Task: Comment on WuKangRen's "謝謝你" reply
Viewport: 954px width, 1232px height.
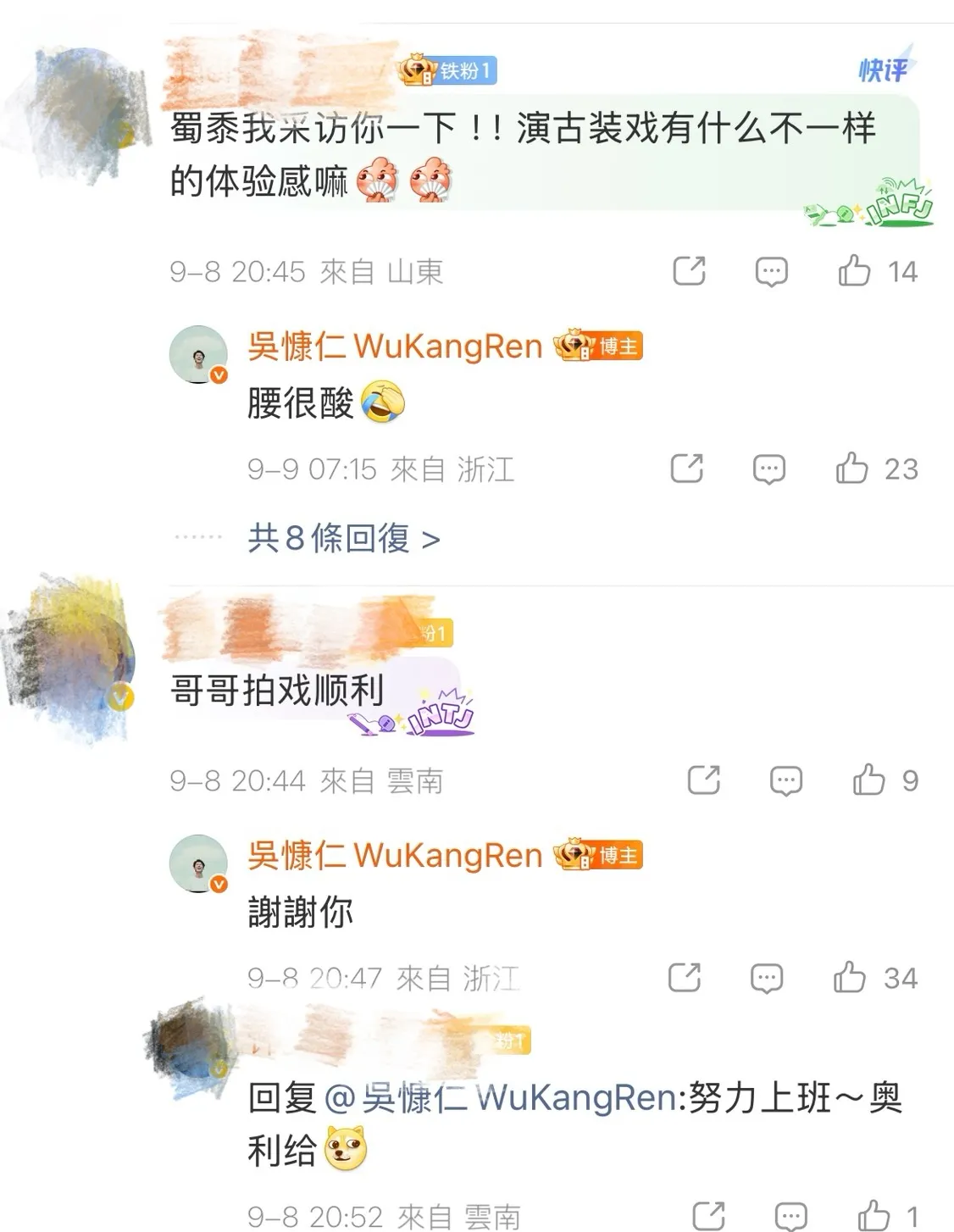Action: [766, 979]
